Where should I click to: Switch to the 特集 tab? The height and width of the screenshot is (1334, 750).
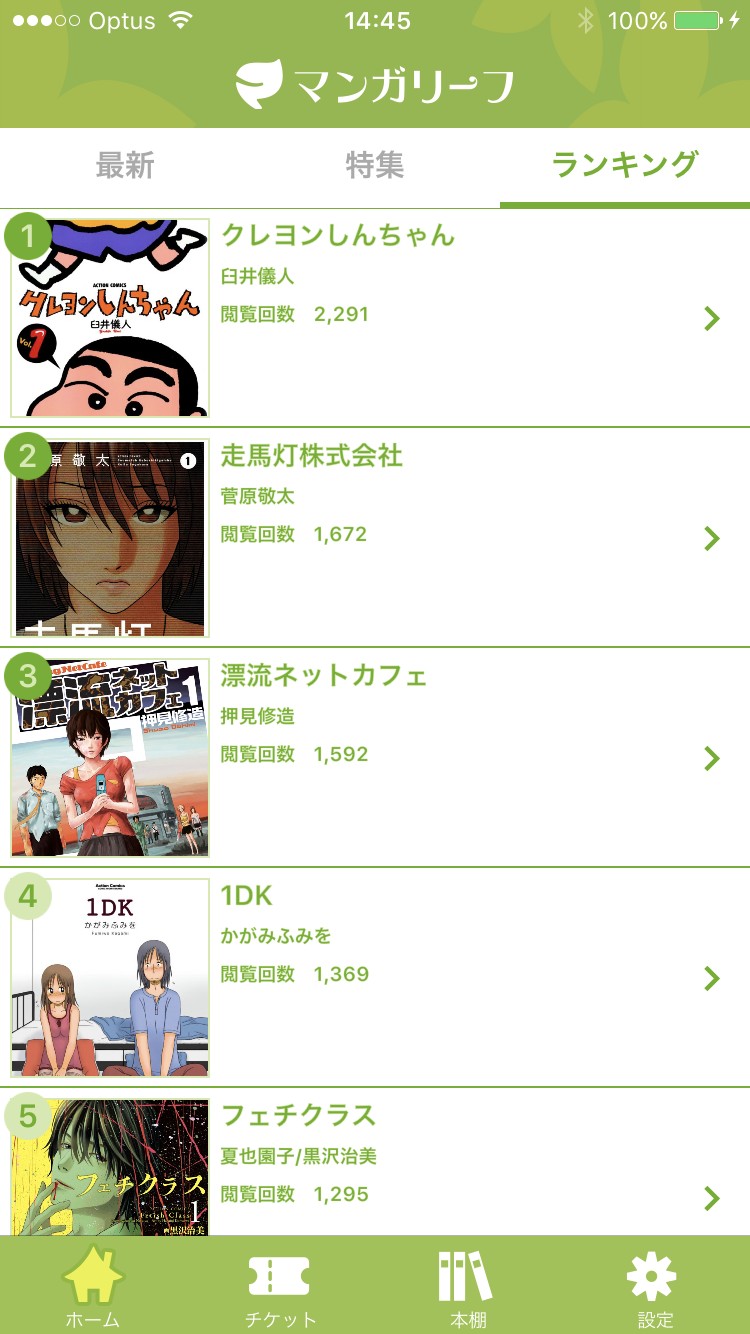[x=375, y=165]
